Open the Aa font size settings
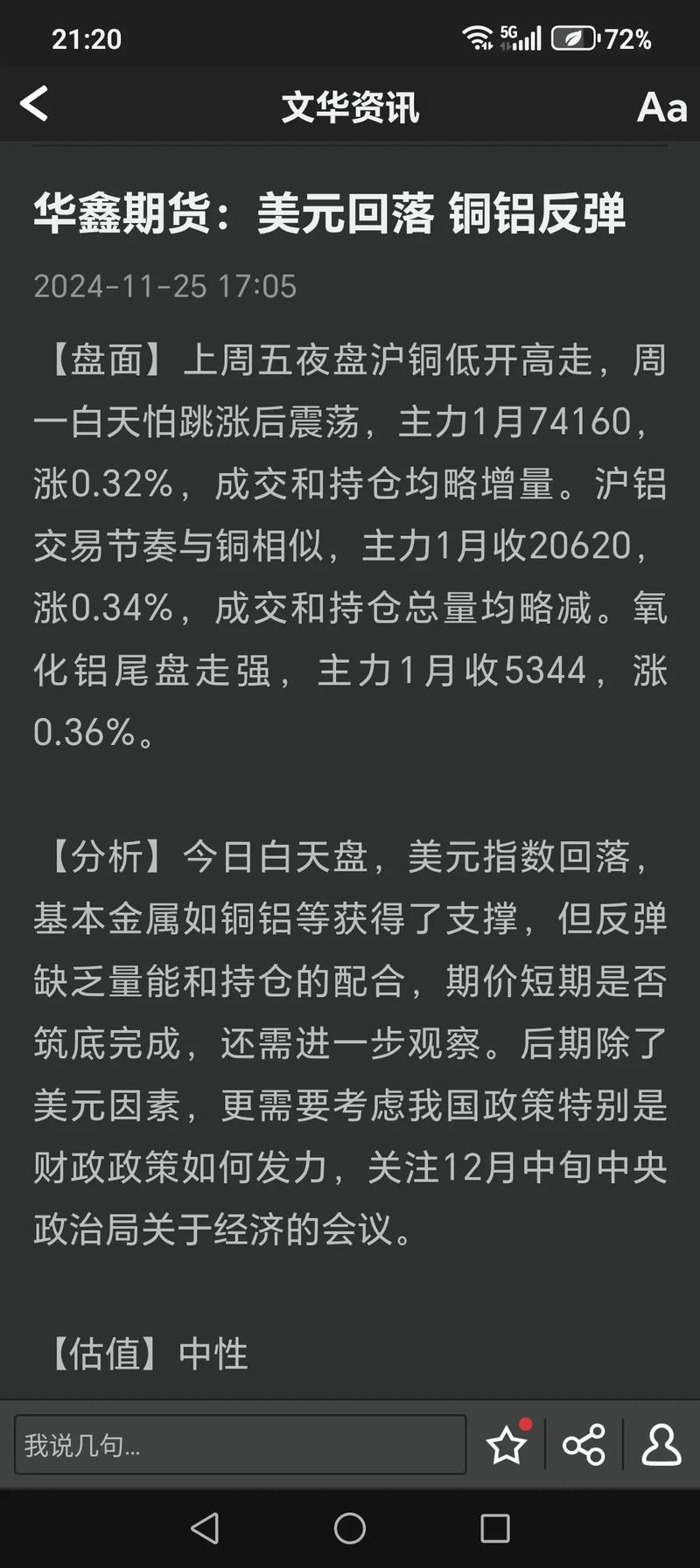Image resolution: width=700 pixels, height=1568 pixels. pyautogui.click(x=661, y=108)
